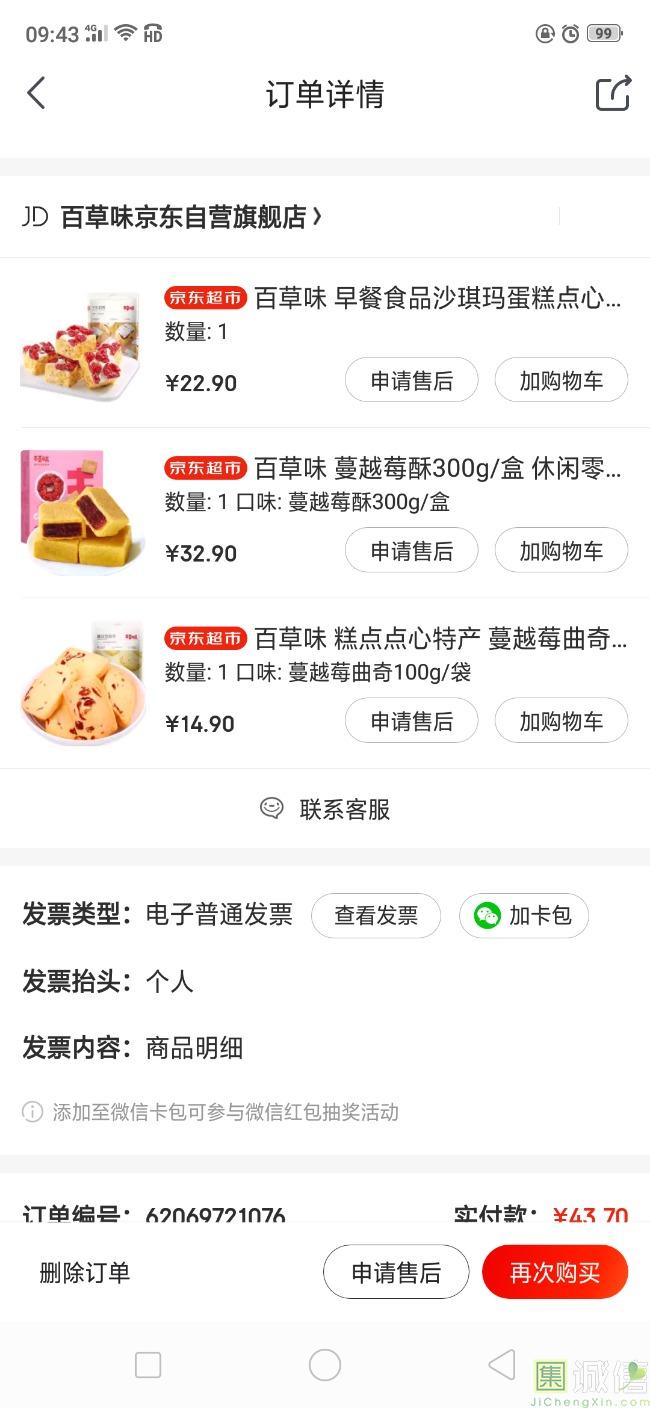The height and width of the screenshot is (1408, 650).
Task: Add the ¥22.90 沙琪玛 item to cart
Action: tap(561, 381)
